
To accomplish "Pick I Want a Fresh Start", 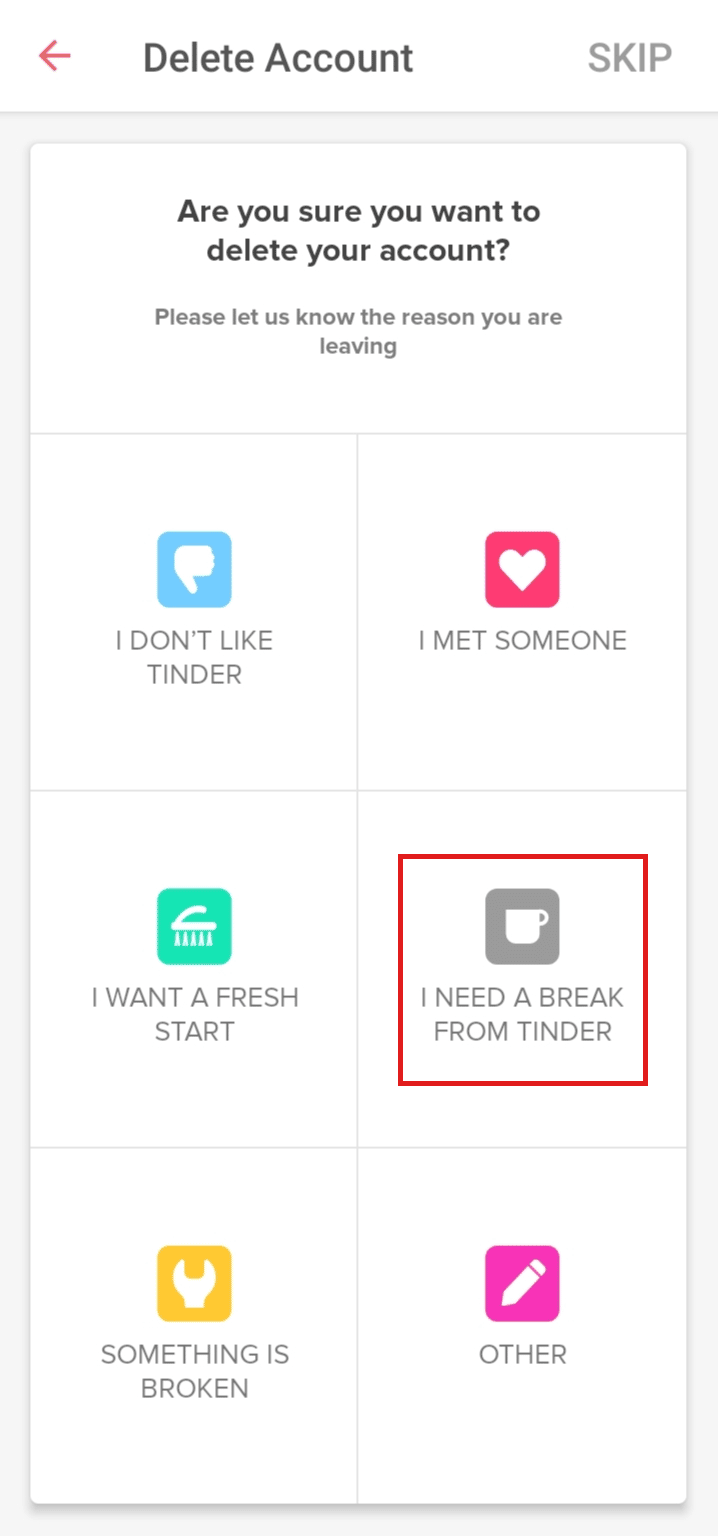I will point(194,967).
